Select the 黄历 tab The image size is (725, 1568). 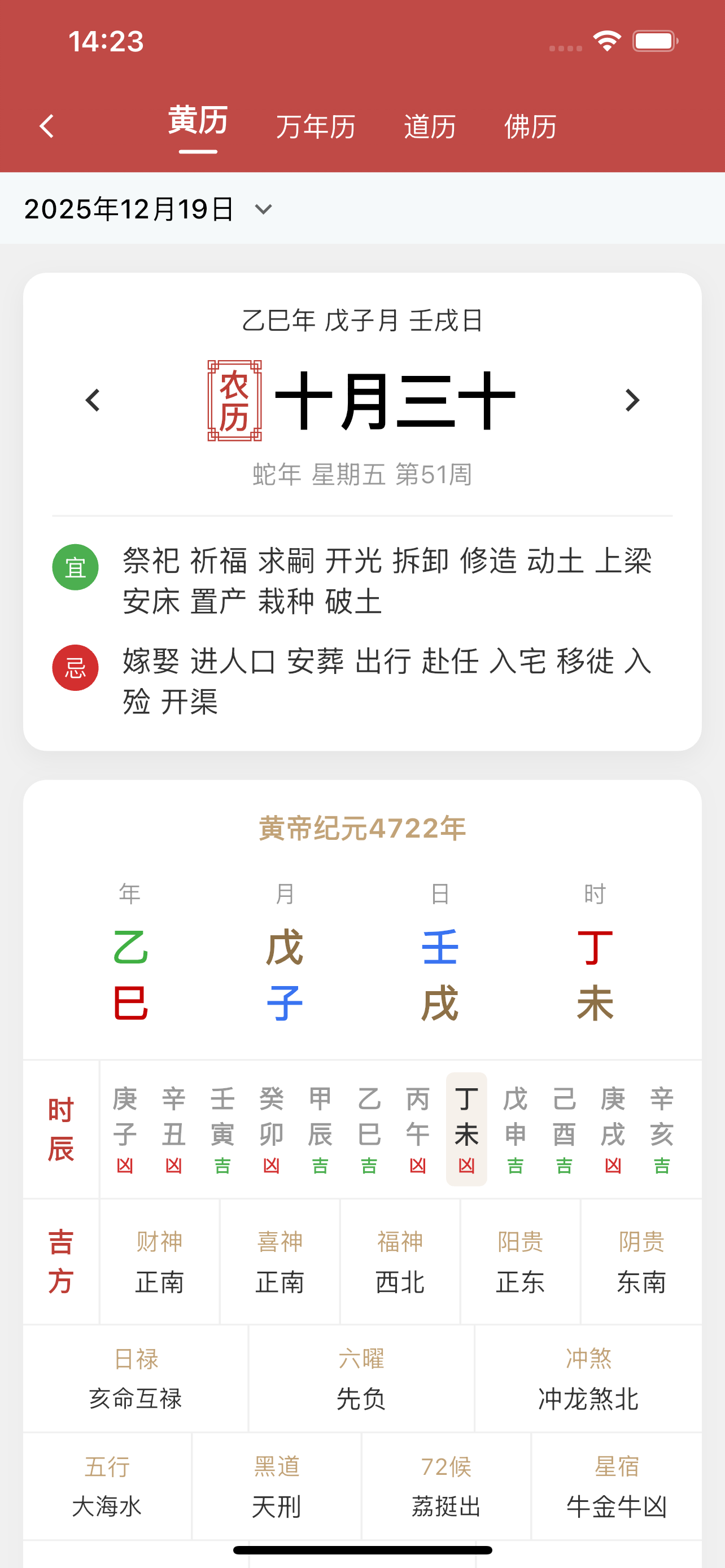tap(198, 121)
